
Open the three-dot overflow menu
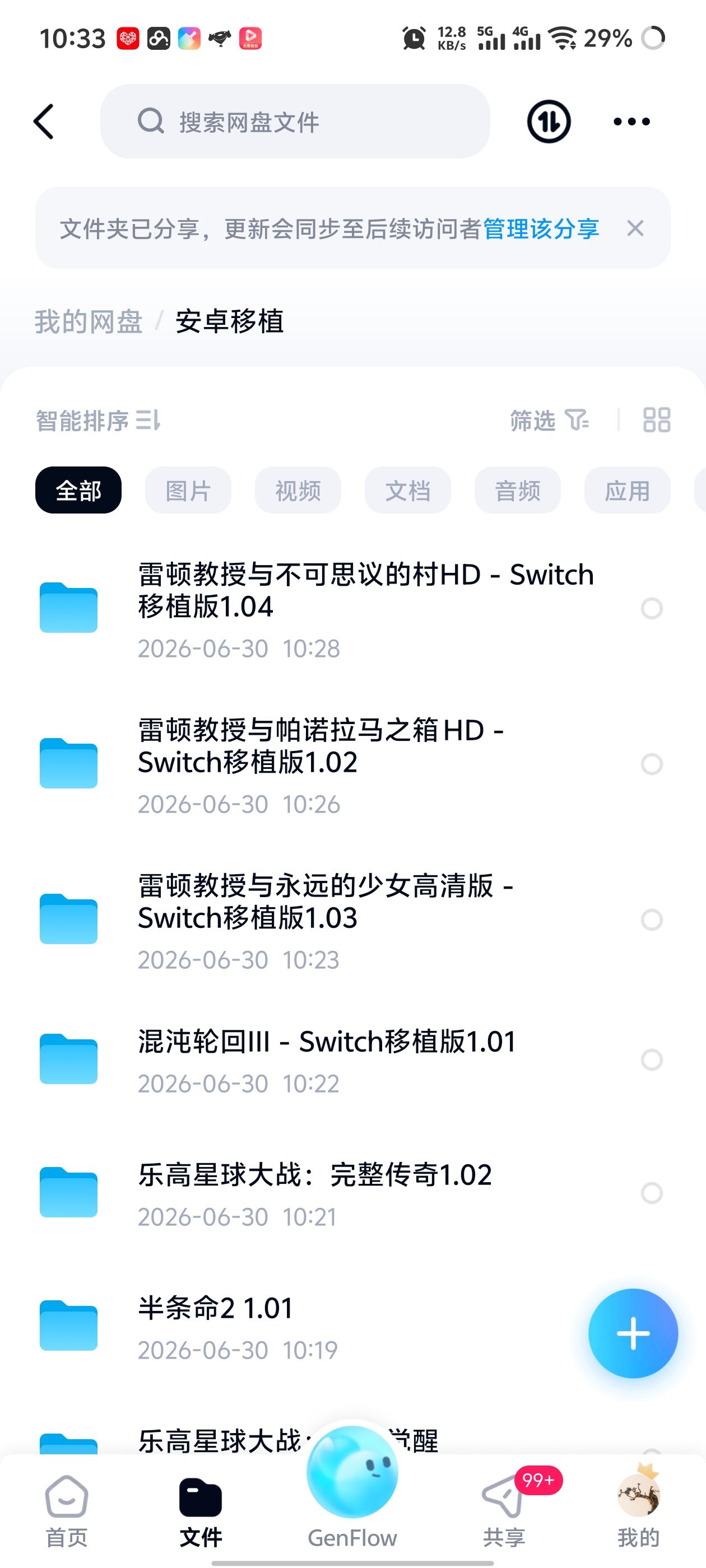pyautogui.click(x=631, y=121)
